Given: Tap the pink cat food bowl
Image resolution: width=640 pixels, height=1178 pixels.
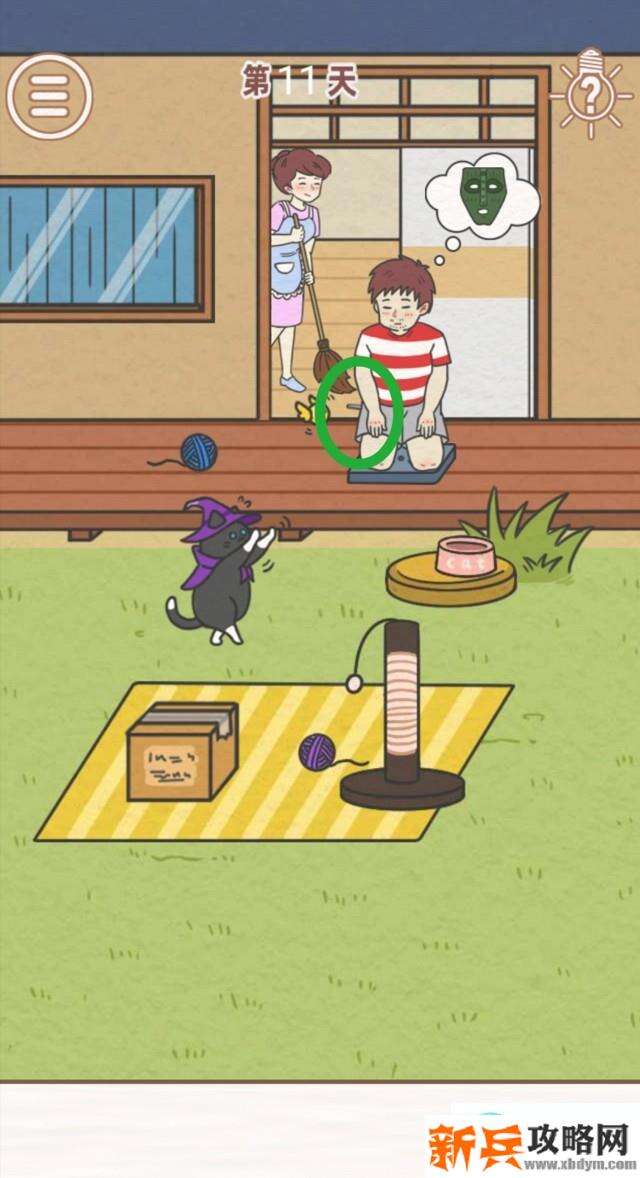Looking at the screenshot, I should pyautogui.click(x=461, y=556).
